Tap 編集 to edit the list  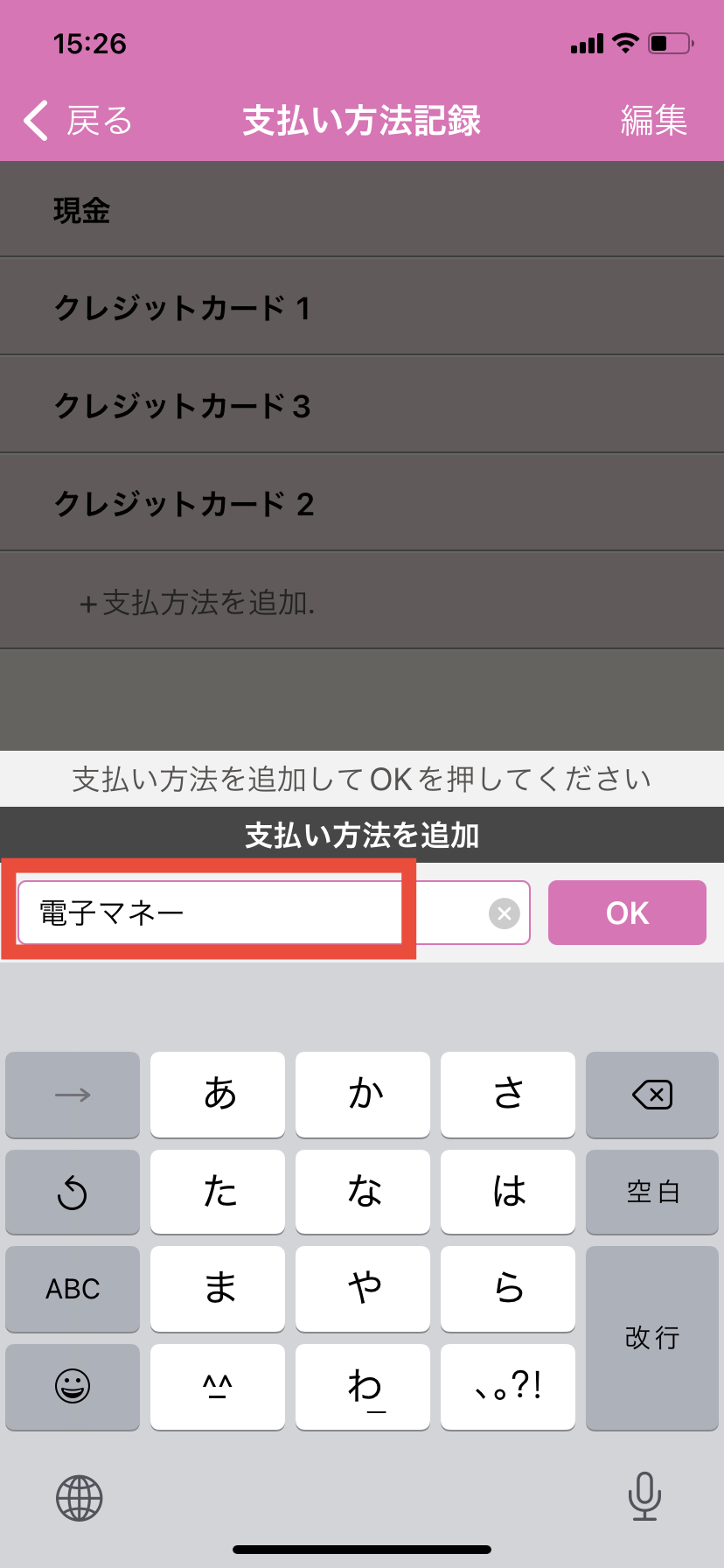pos(653,121)
